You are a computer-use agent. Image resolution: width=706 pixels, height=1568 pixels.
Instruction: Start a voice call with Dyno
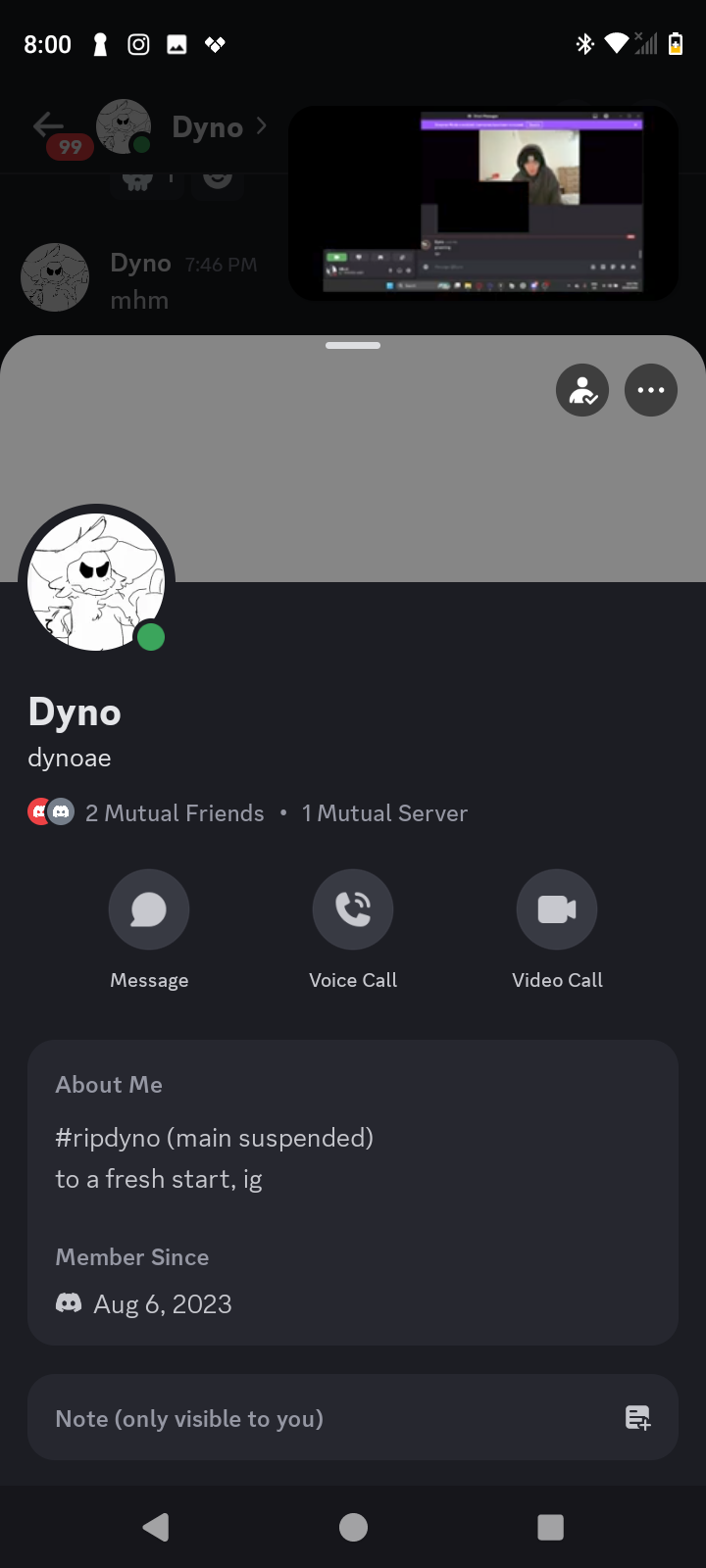tap(353, 910)
